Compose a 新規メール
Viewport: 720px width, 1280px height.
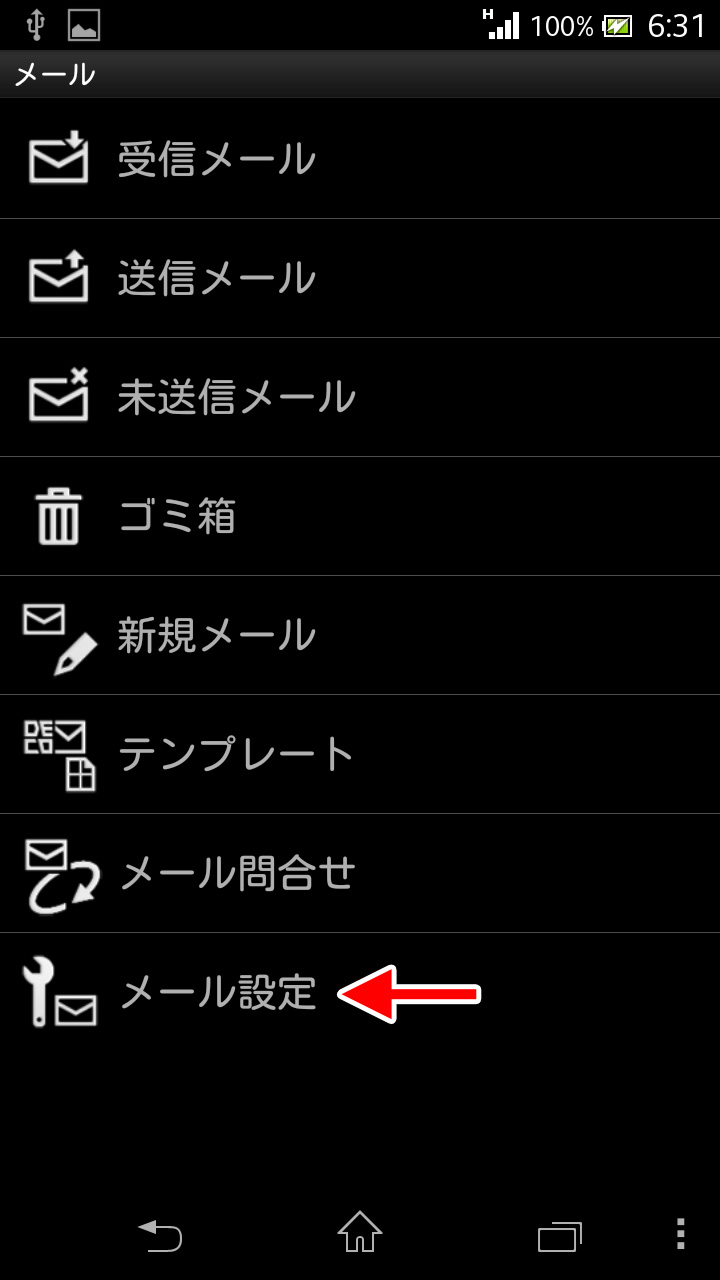pos(360,635)
